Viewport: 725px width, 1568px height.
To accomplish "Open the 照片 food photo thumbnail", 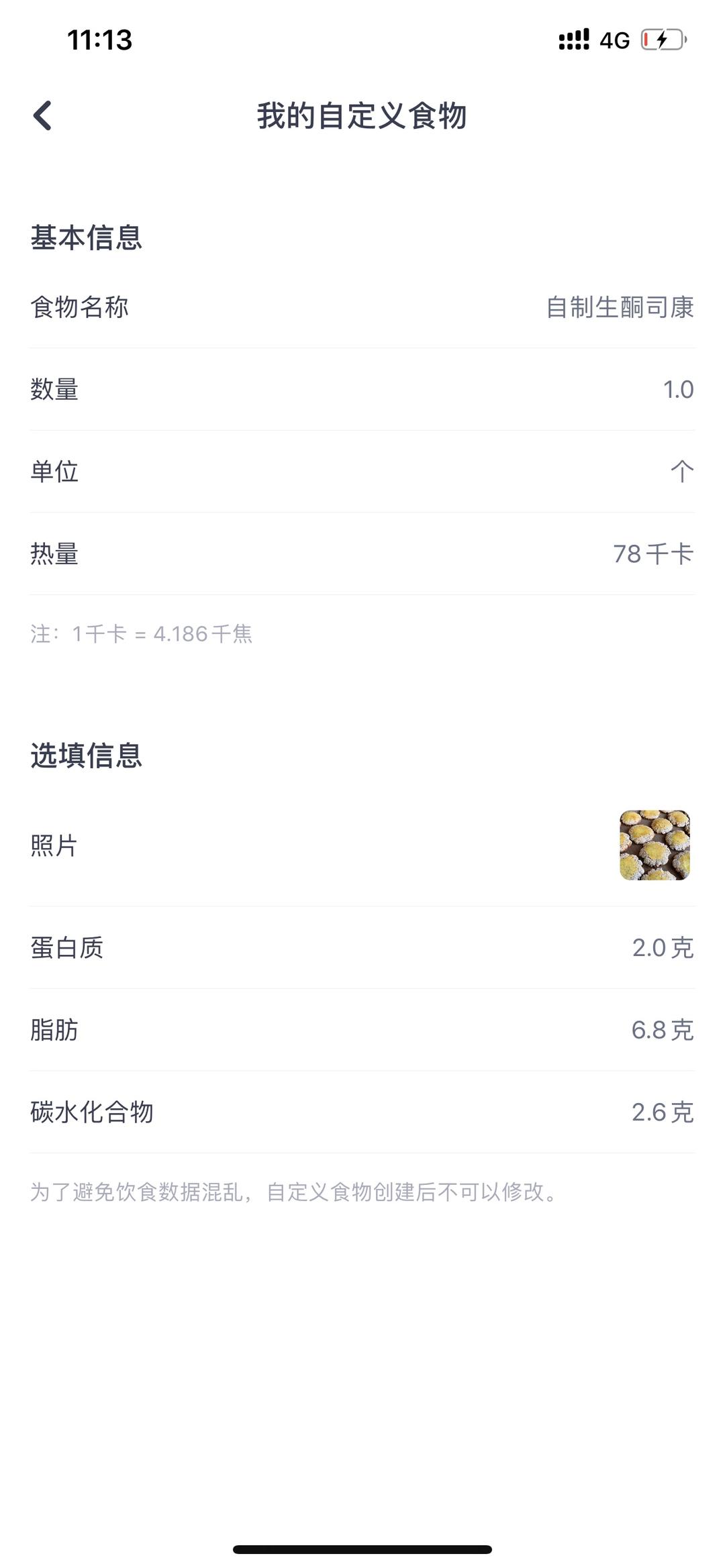I will [654, 845].
